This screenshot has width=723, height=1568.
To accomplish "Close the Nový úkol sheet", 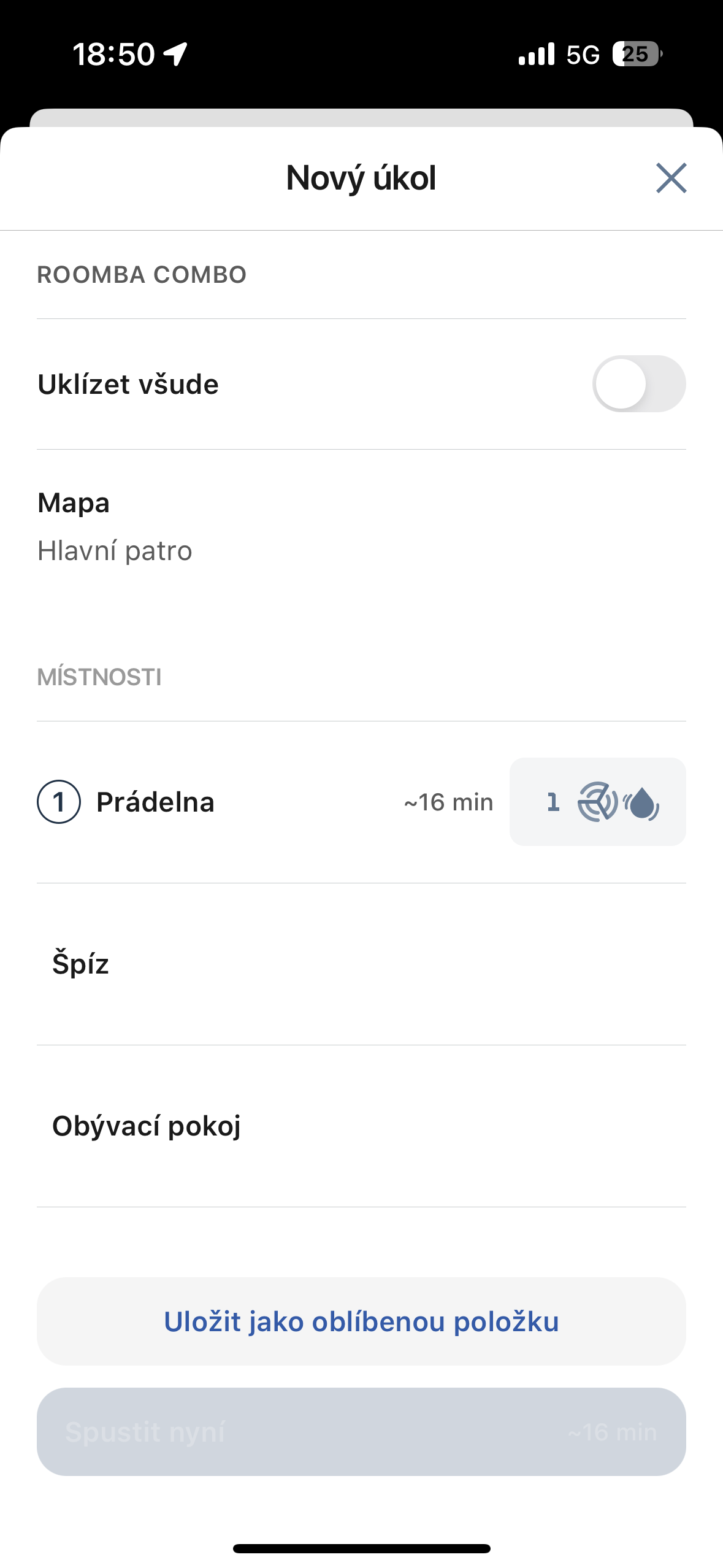I will coord(671,178).
